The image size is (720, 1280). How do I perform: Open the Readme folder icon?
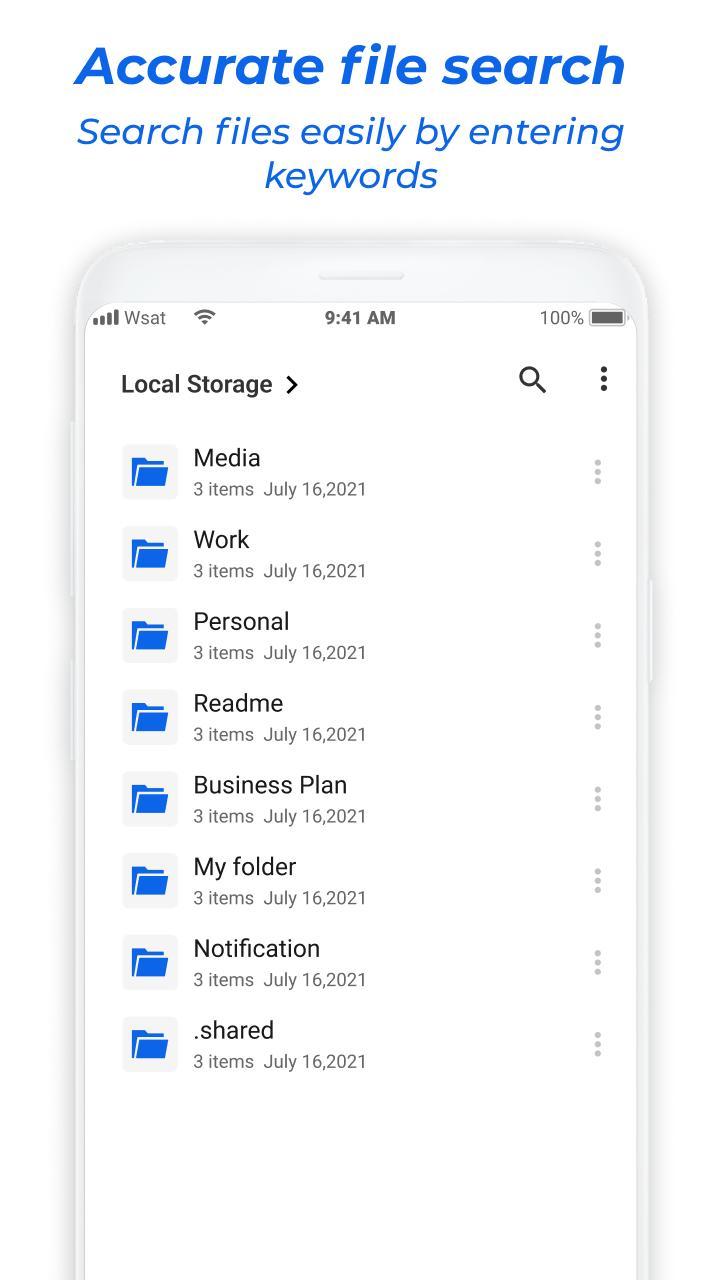pyautogui.click(x=150, y=717)
